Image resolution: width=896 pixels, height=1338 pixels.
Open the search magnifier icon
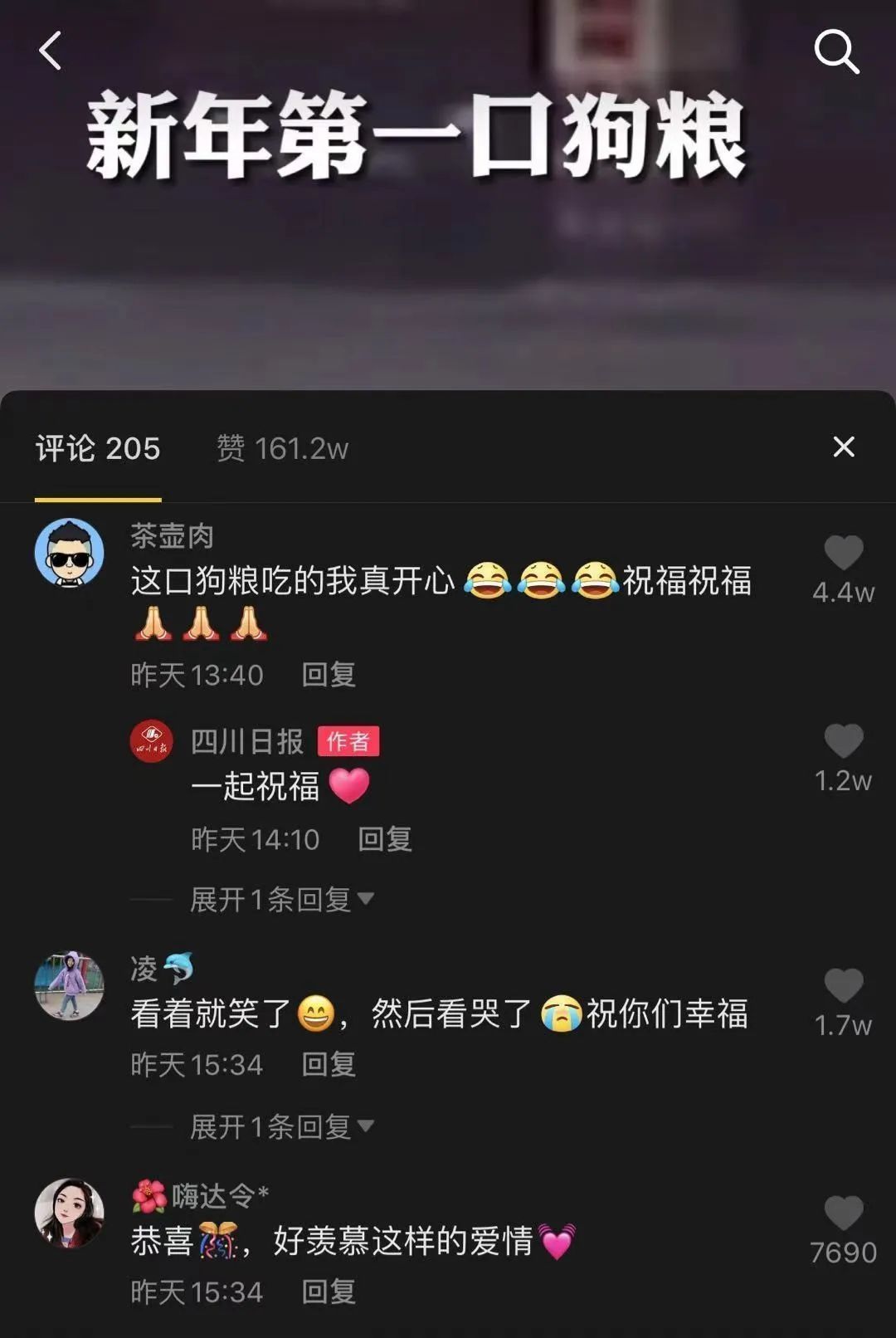tap(835, 51)
